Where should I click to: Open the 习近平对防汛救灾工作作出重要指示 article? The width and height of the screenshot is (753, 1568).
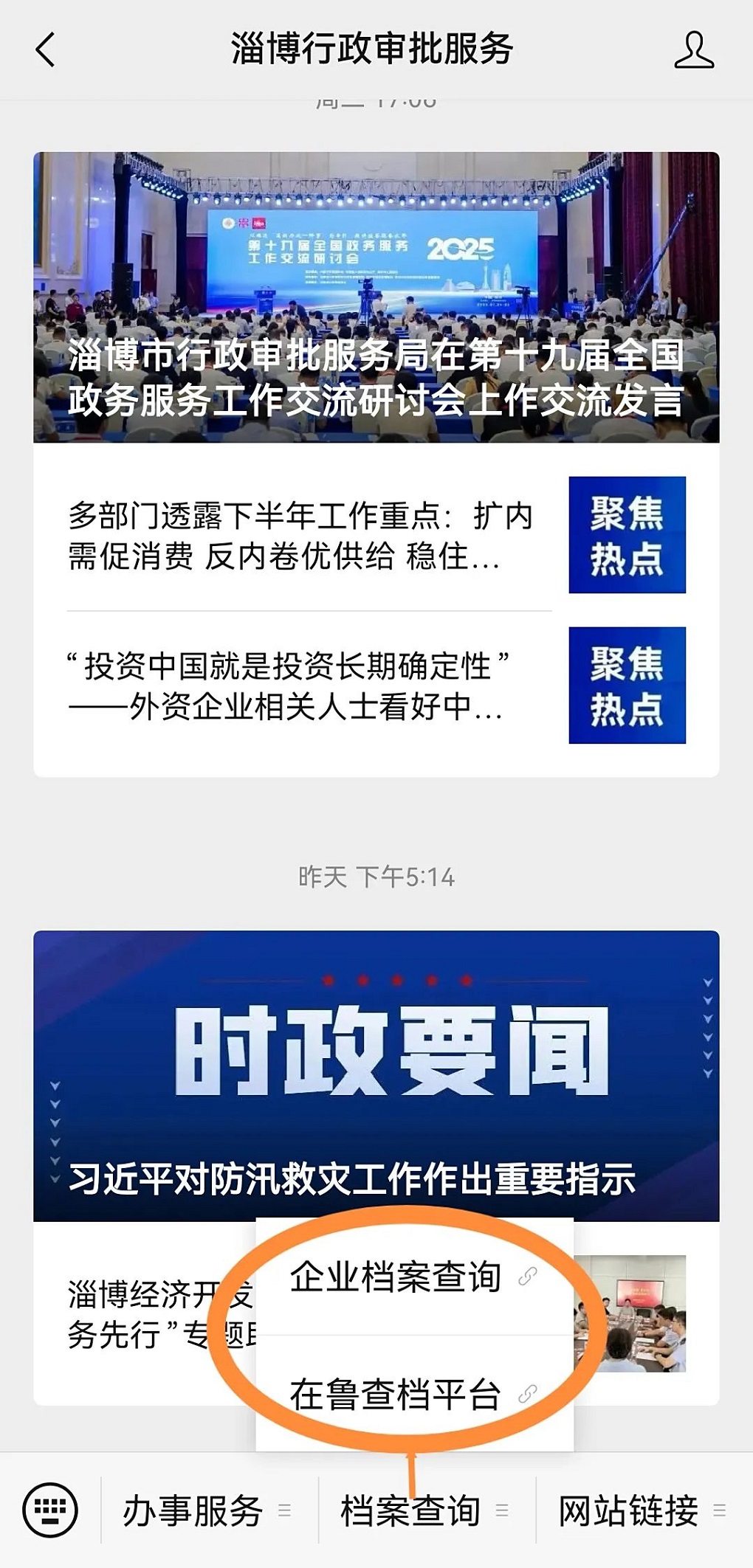point(376,1074)
